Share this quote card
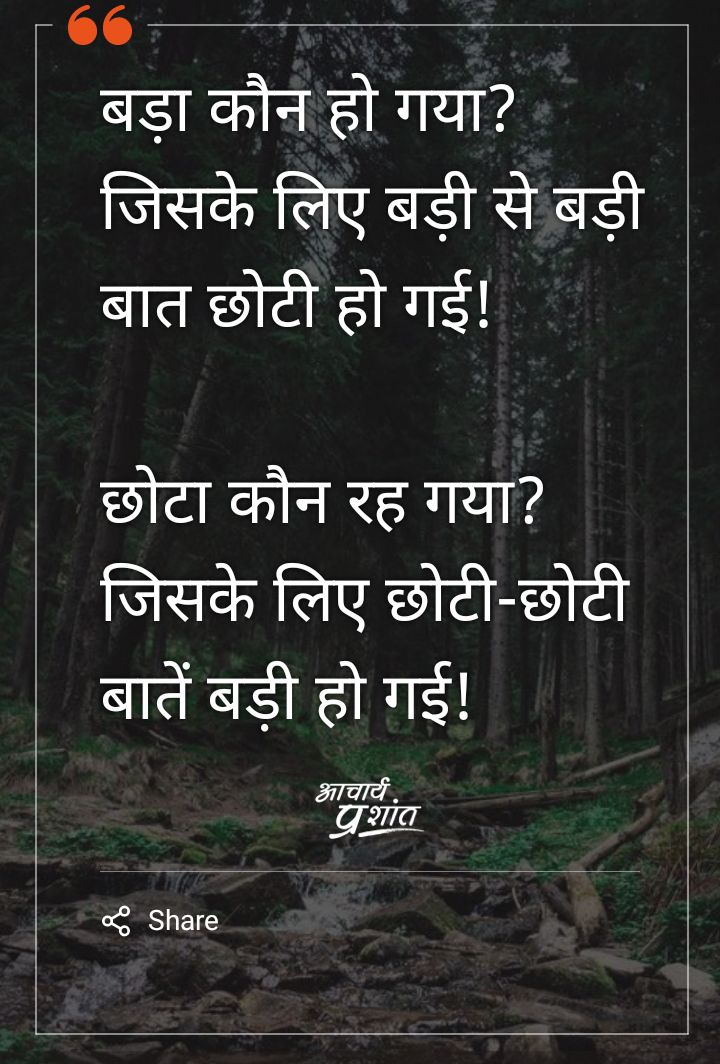 coord(161,920)
